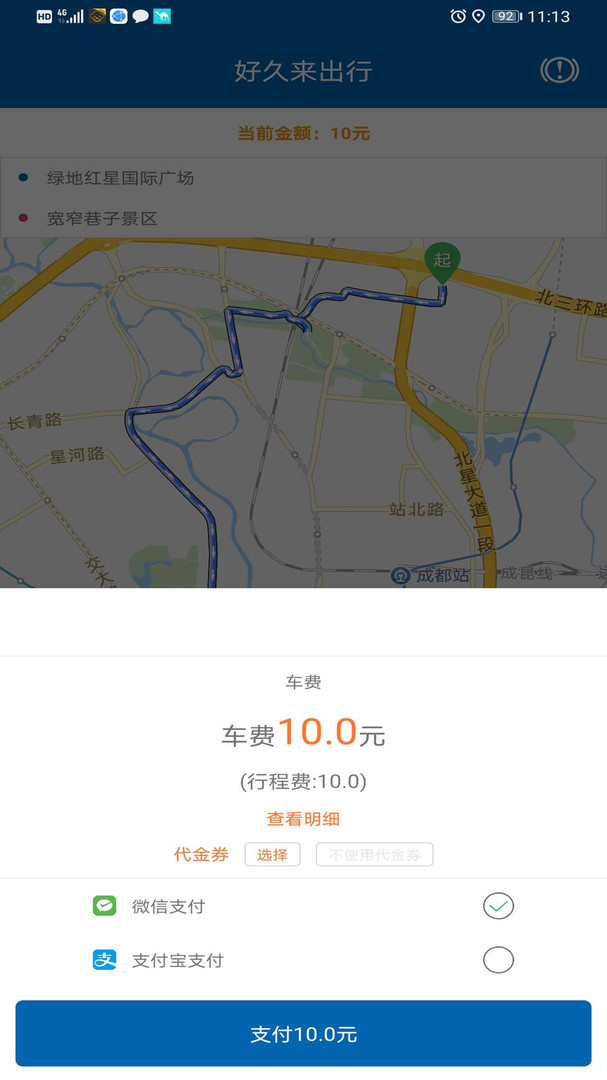The width and height of the screenshot is (607, 1080).
Task: Tap 支付10.0元 to pay the fare
Action: click(303, 1034)
